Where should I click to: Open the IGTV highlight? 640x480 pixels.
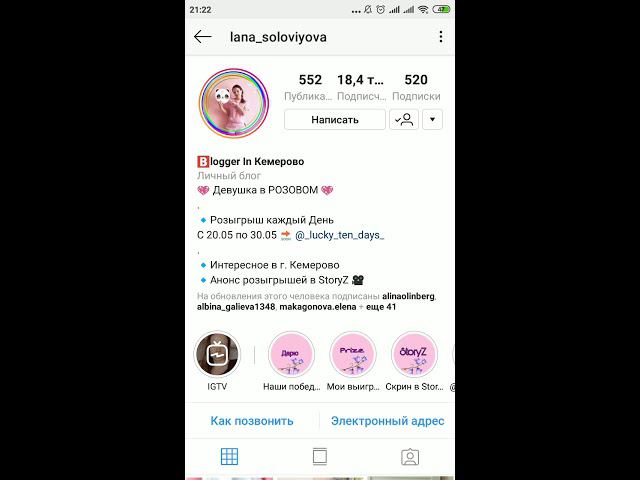217,355
